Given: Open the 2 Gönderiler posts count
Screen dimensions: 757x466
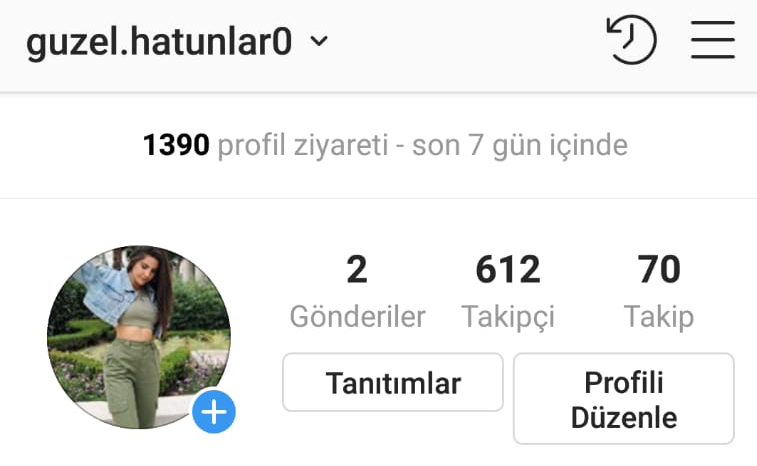Looking at the screenshot, I should coord(357,291).
